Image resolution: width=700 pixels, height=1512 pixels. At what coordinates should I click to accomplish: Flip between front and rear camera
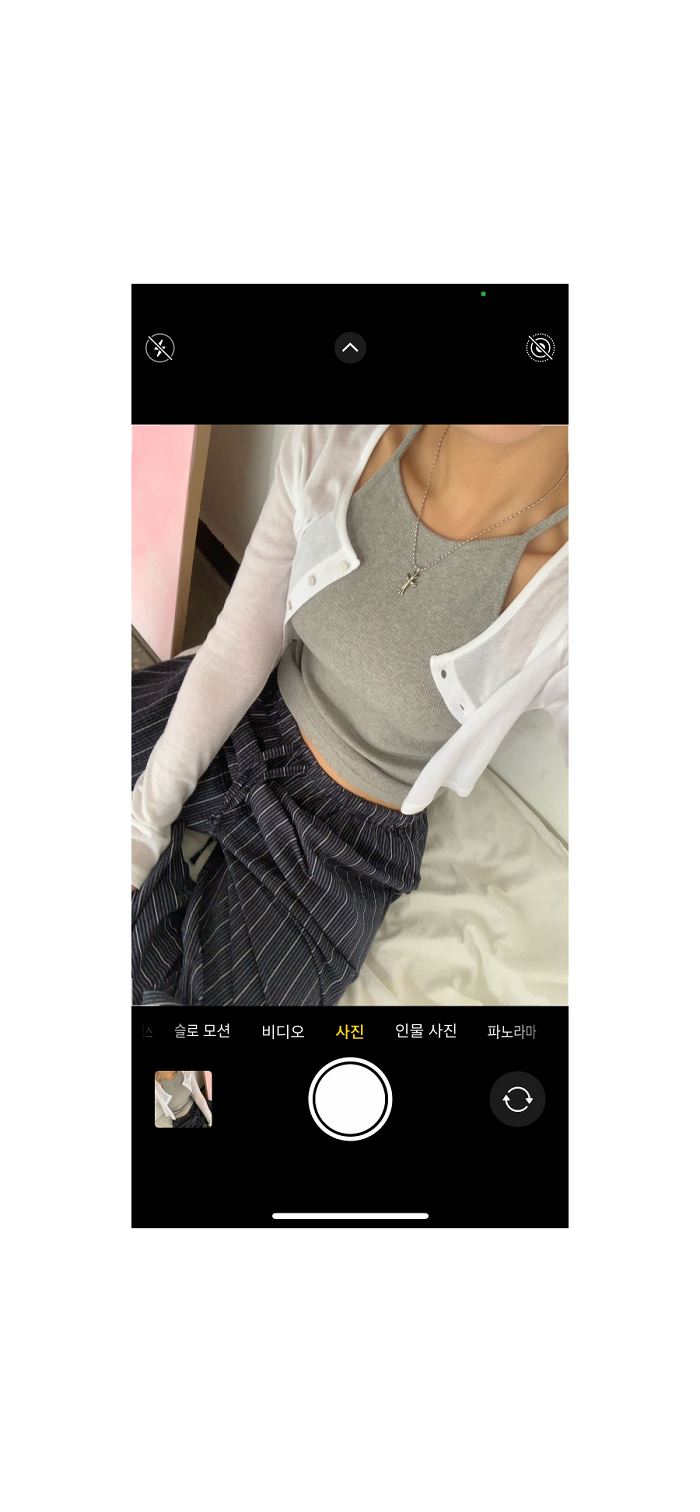tap(517, 1099)
